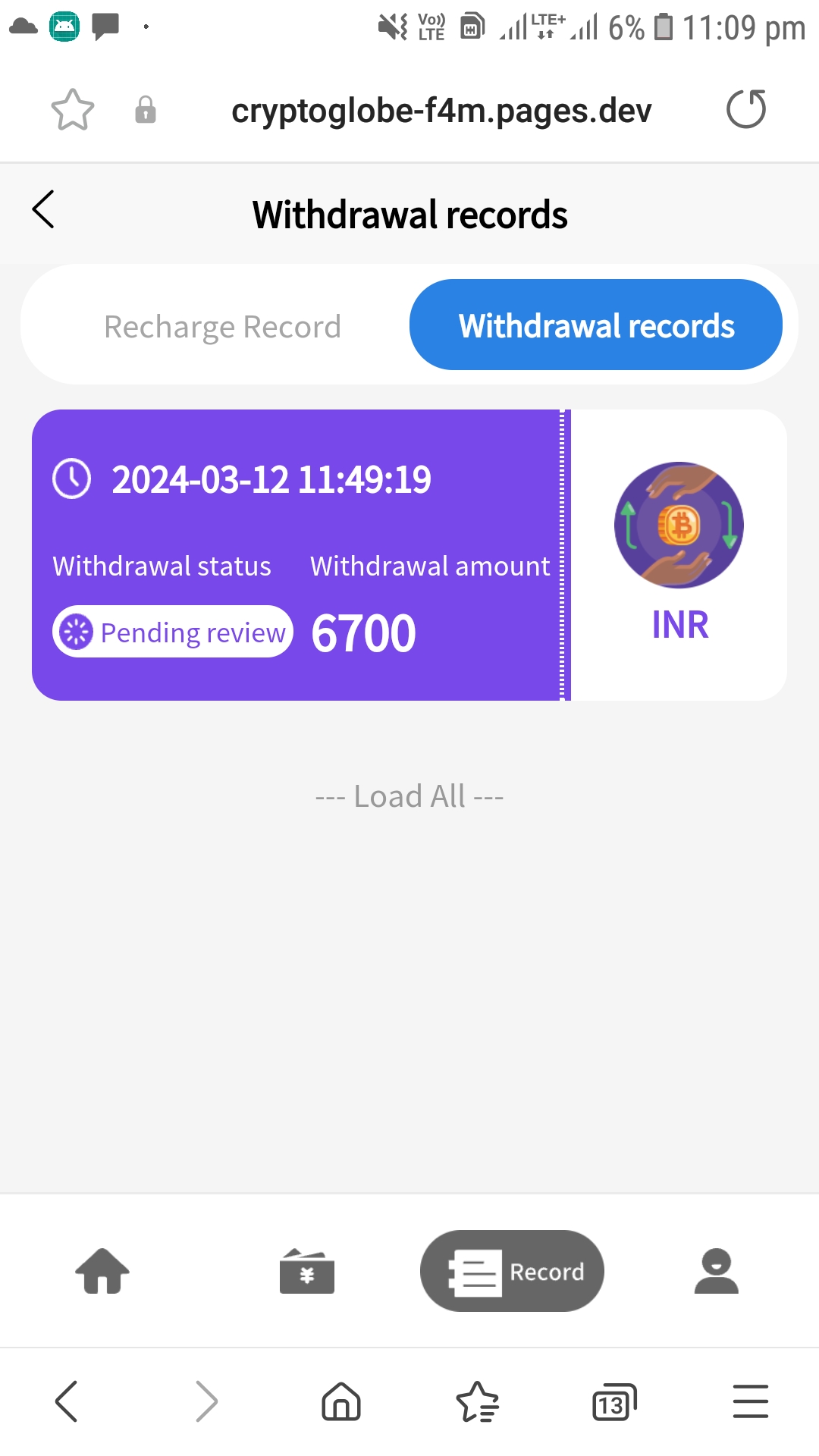Bookmark this page with the star icon

(x=73, y=111)
